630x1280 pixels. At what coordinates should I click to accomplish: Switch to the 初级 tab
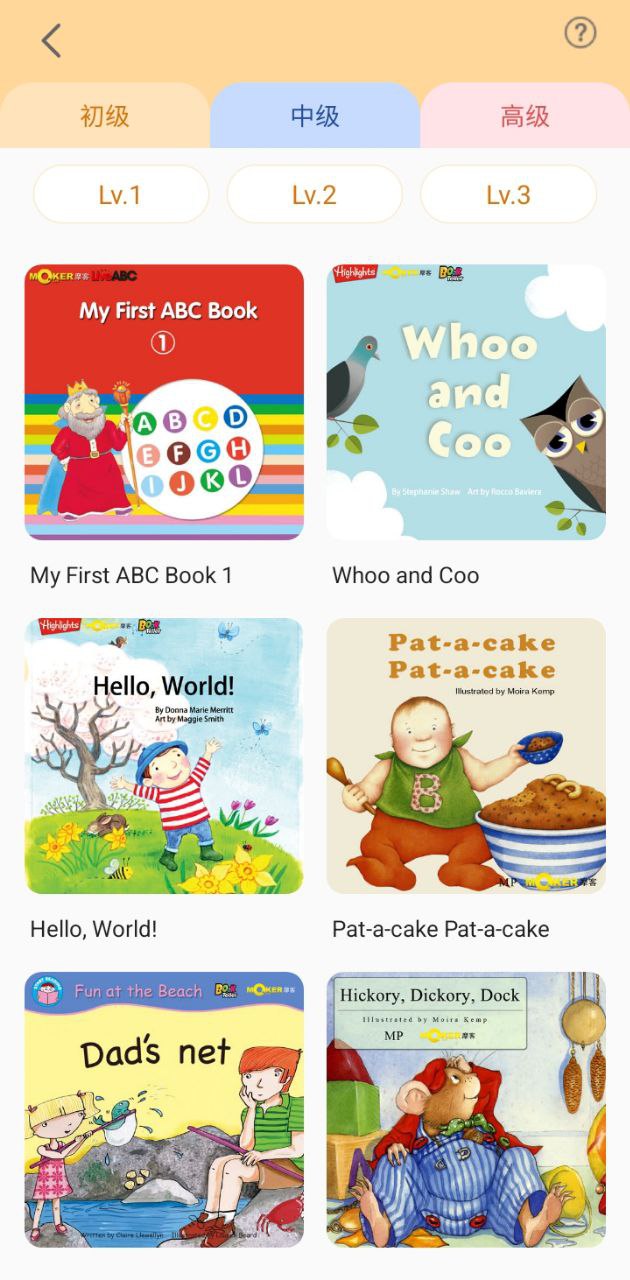coord(105,116)
